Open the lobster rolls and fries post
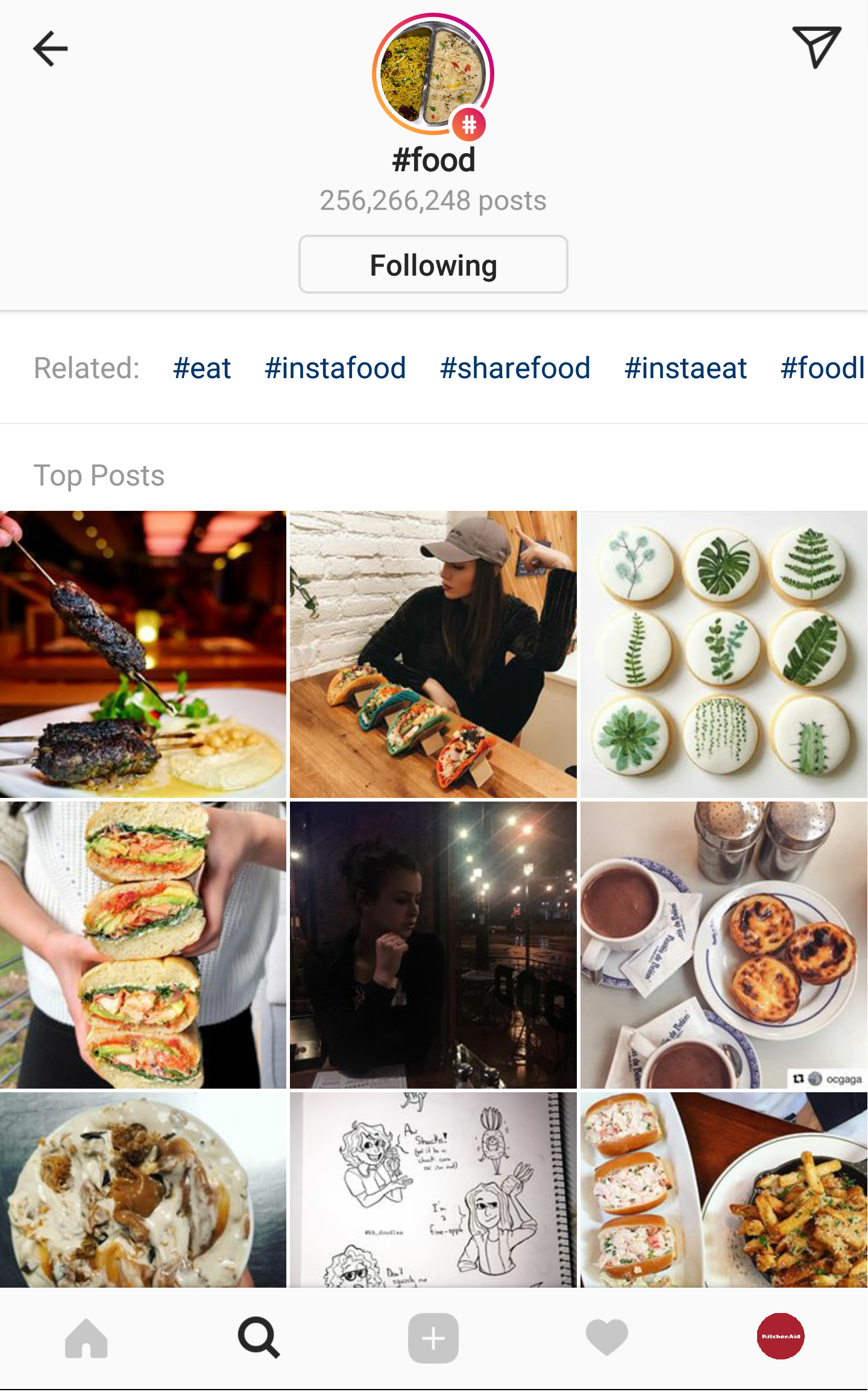Image resolution: width=868 pixels, height=1392 pixels. point(723,1189)
